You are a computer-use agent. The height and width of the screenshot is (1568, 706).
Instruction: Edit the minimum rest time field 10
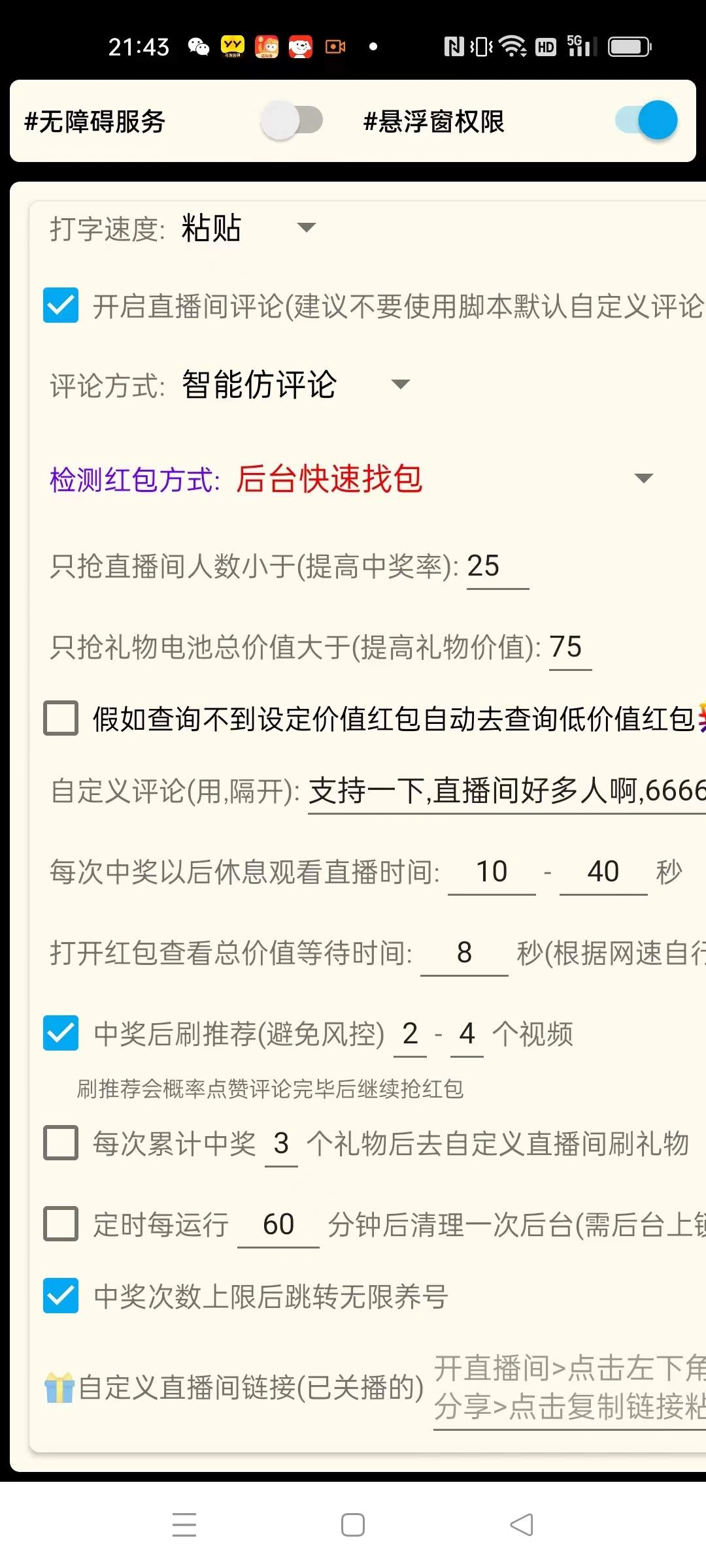tap(492, 872)
